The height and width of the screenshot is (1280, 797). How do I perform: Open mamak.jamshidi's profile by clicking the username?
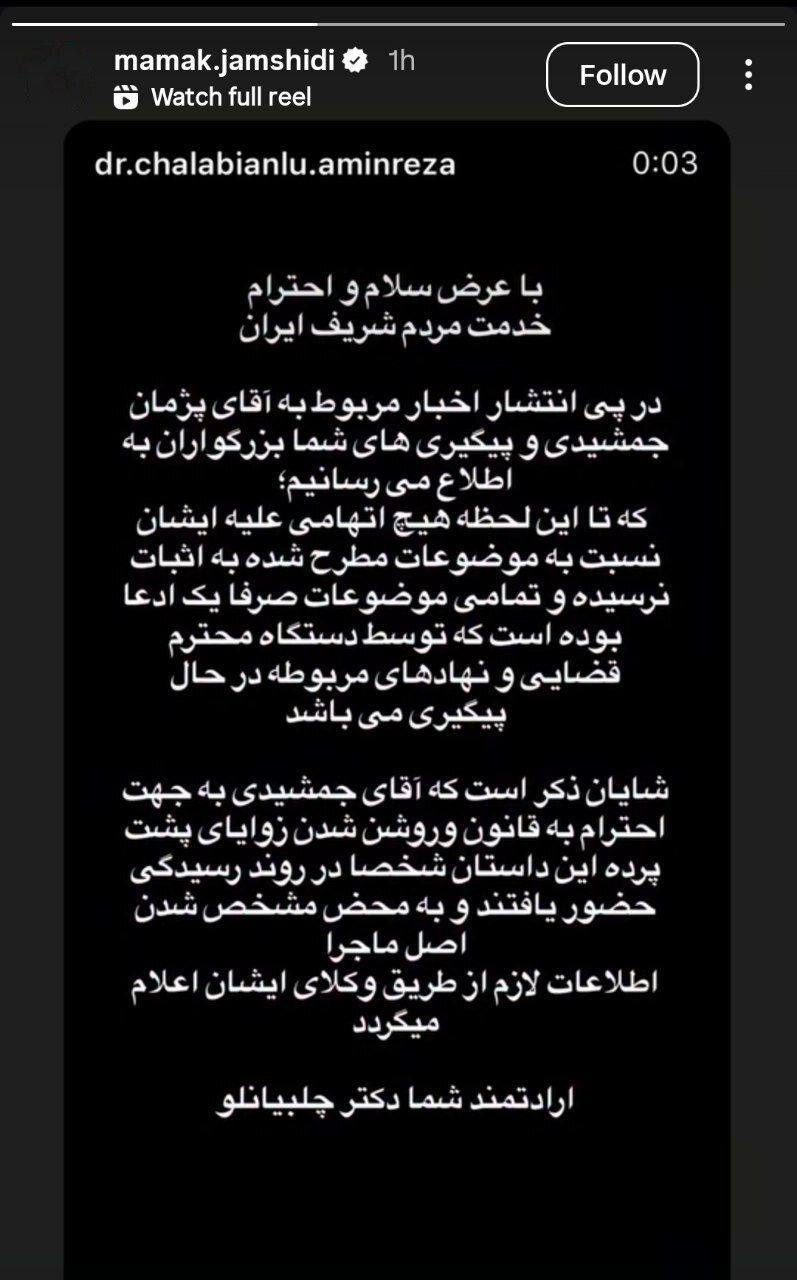[228, 58]
